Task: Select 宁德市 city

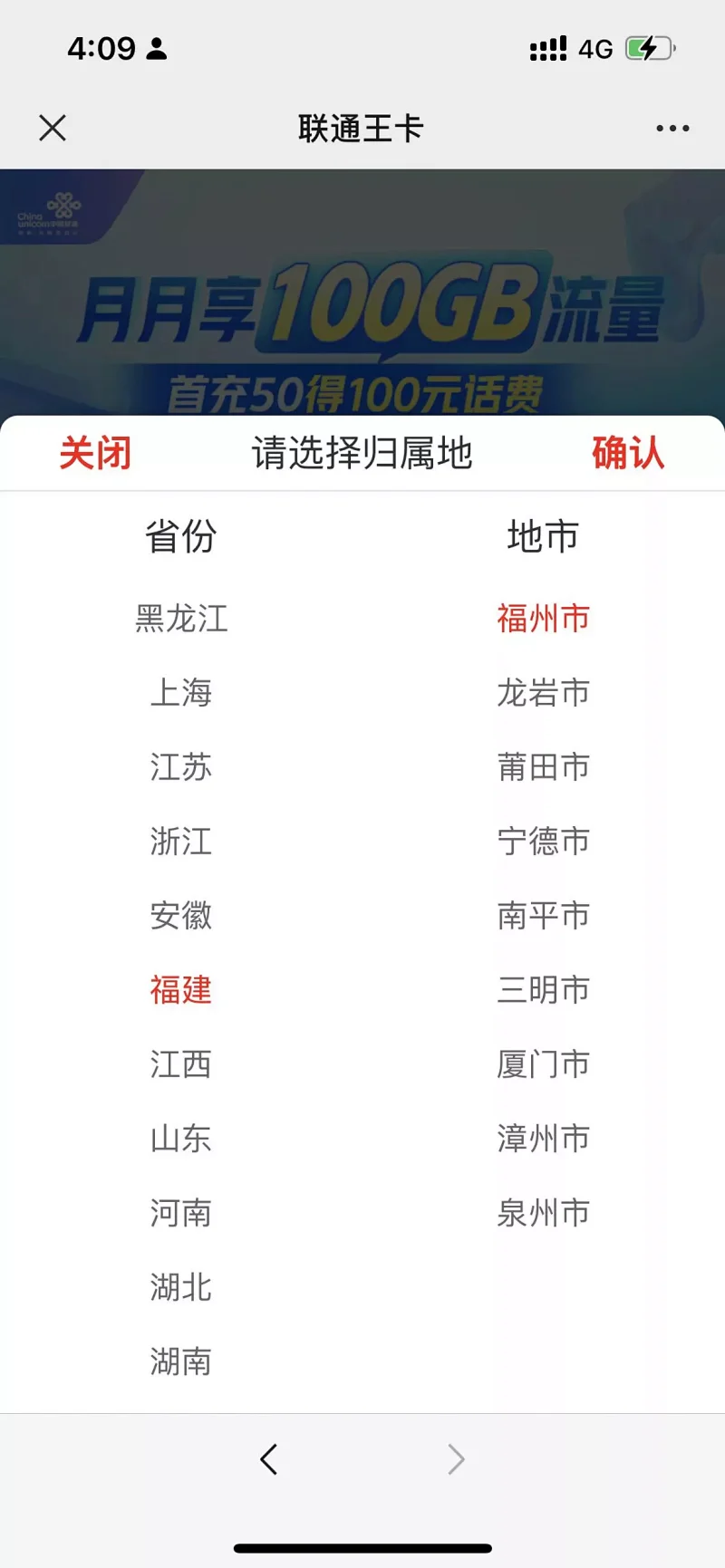Action: click(x=544, y=842)
